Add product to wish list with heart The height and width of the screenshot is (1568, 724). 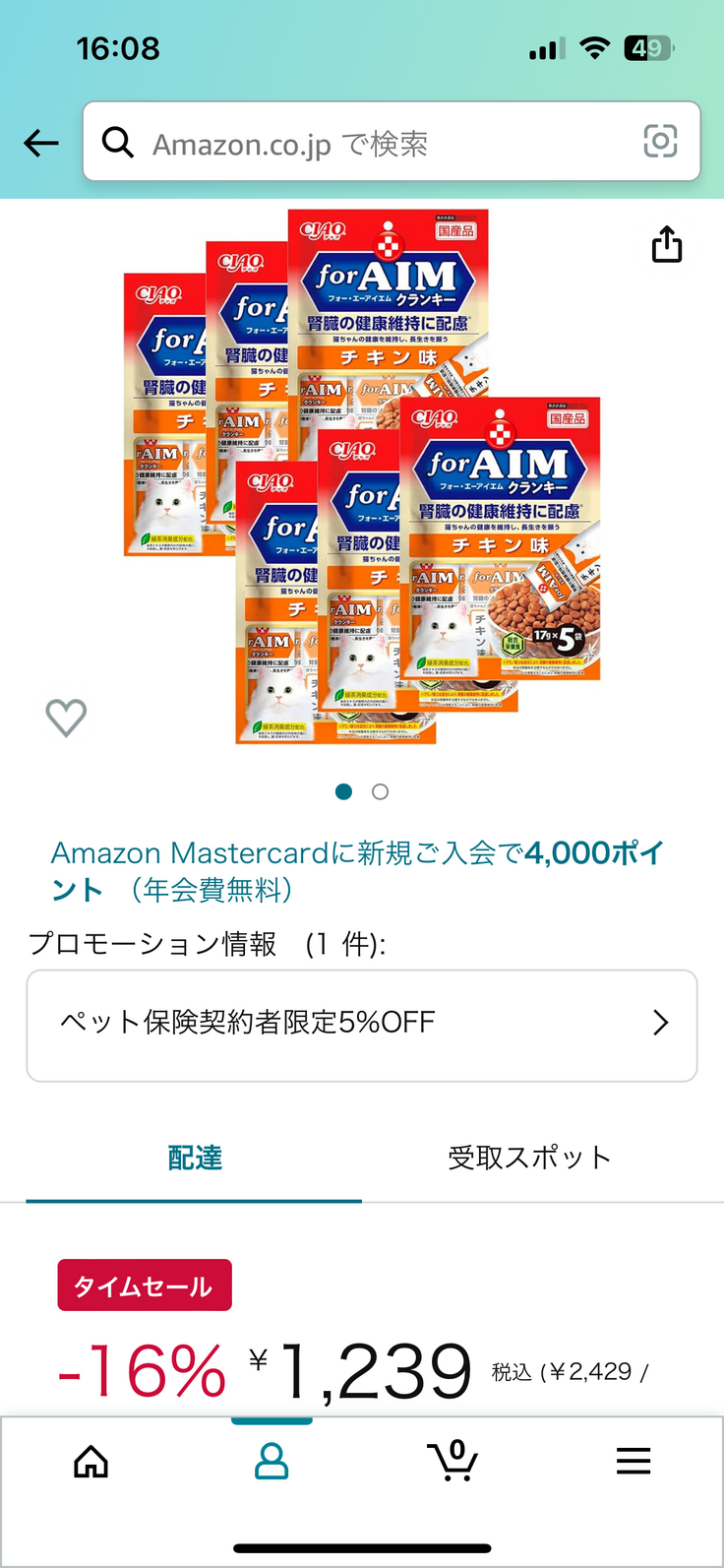(66, 718)
